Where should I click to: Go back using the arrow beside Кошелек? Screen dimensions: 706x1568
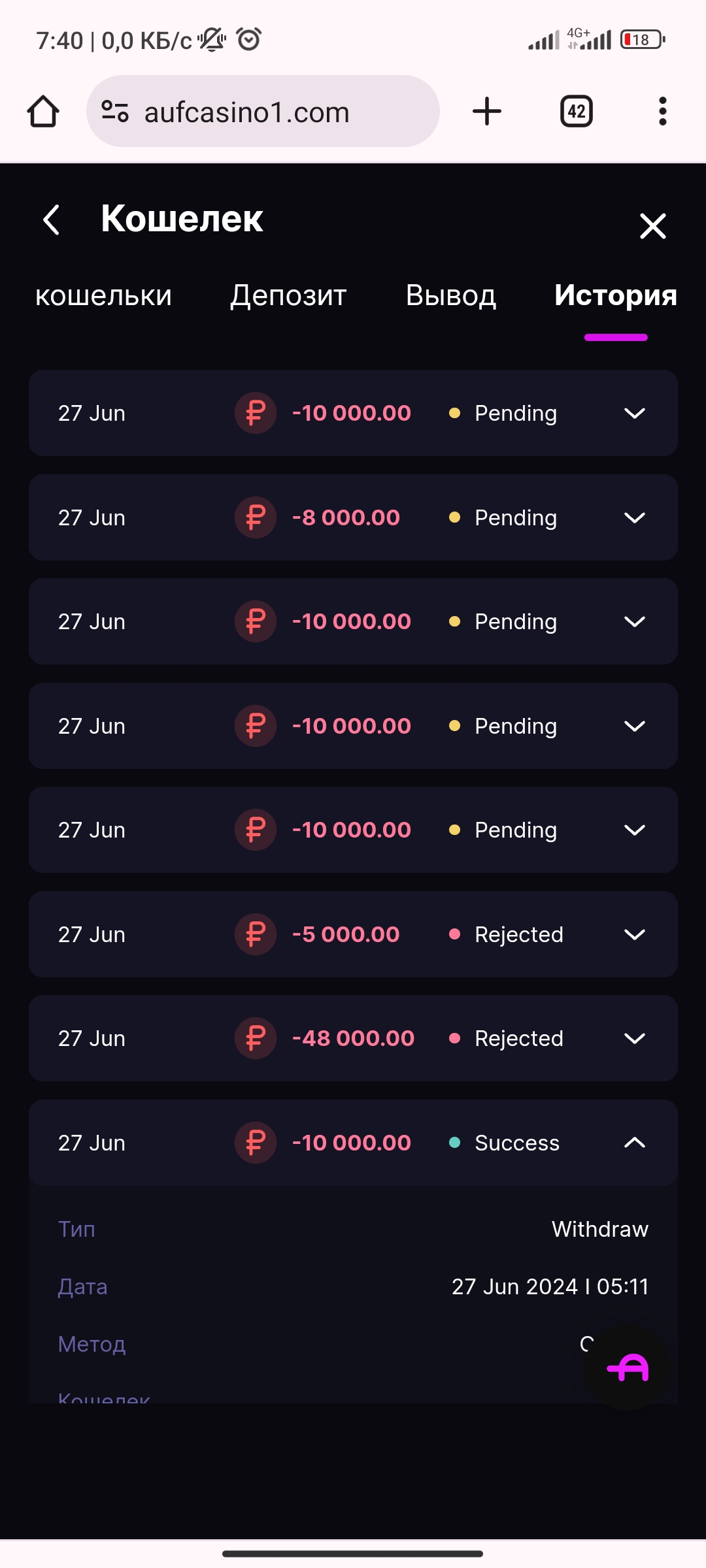52,220
